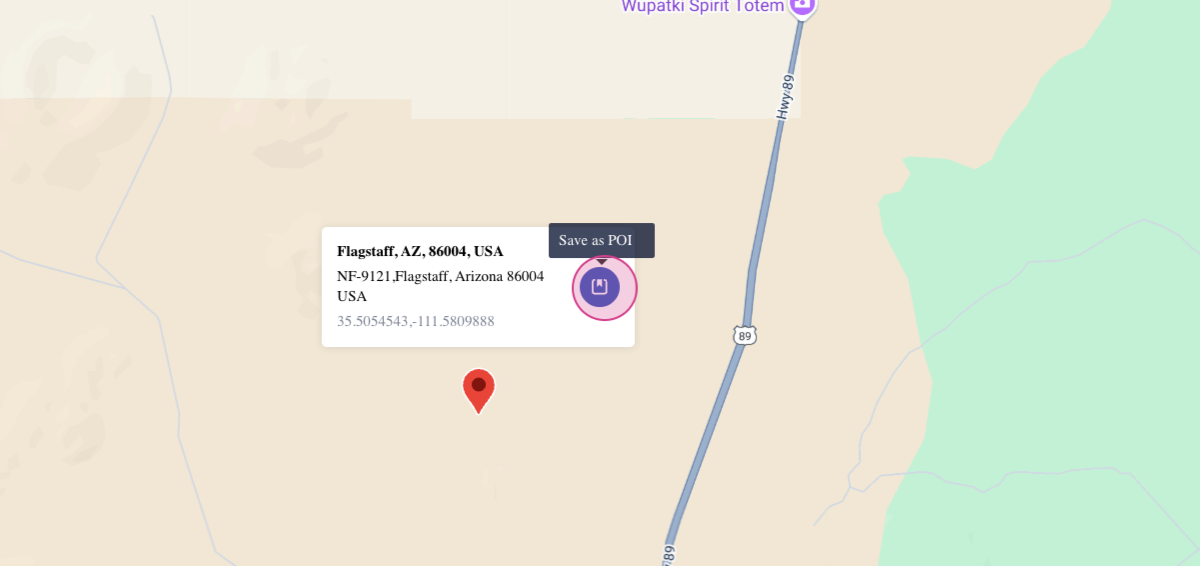Save this location as a POI
Viewport: 1200px width, 566px height.
(x=600, y=287)
